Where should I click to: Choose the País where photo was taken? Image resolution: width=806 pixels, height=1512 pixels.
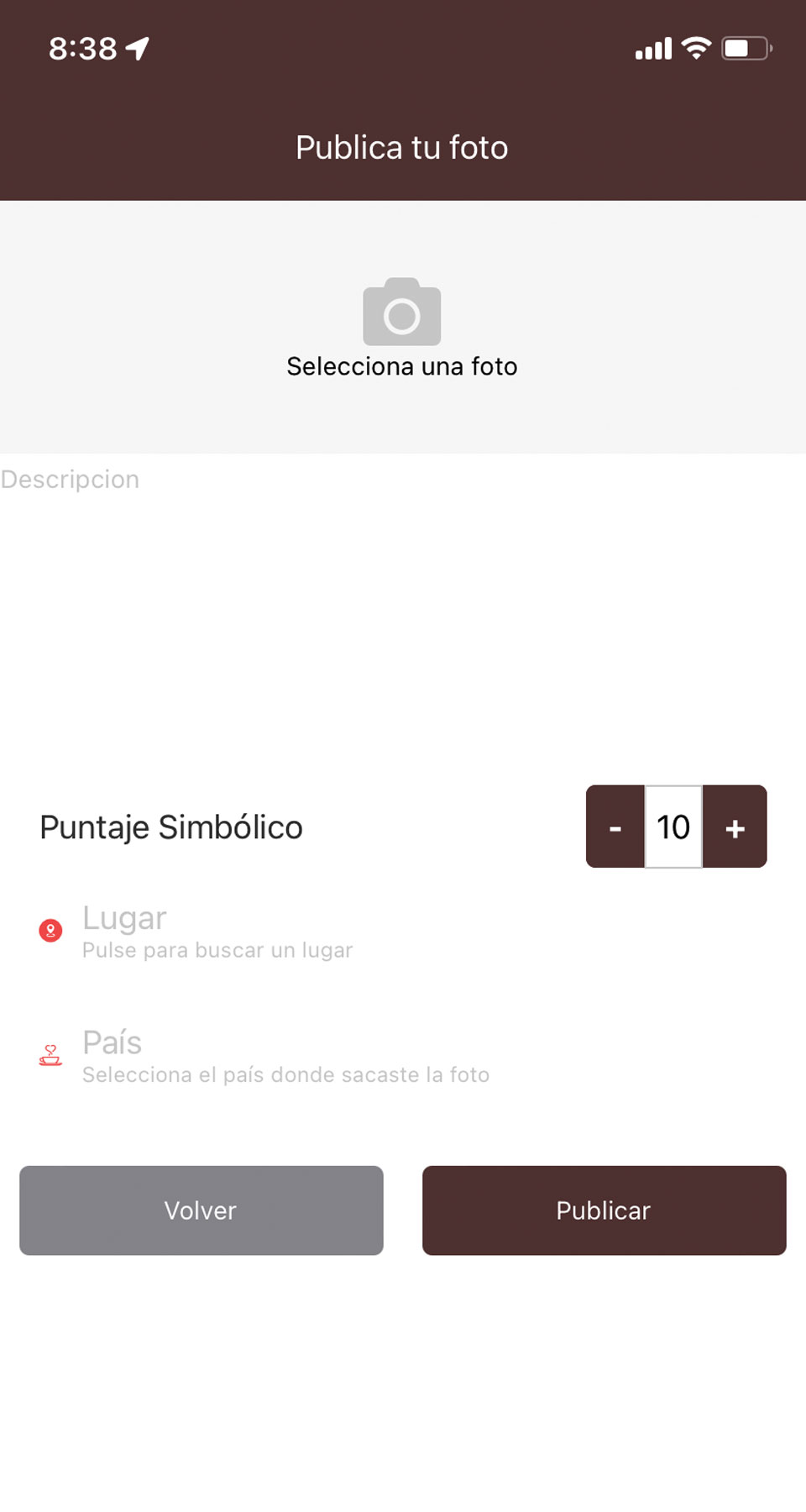tap(285, 1055)
